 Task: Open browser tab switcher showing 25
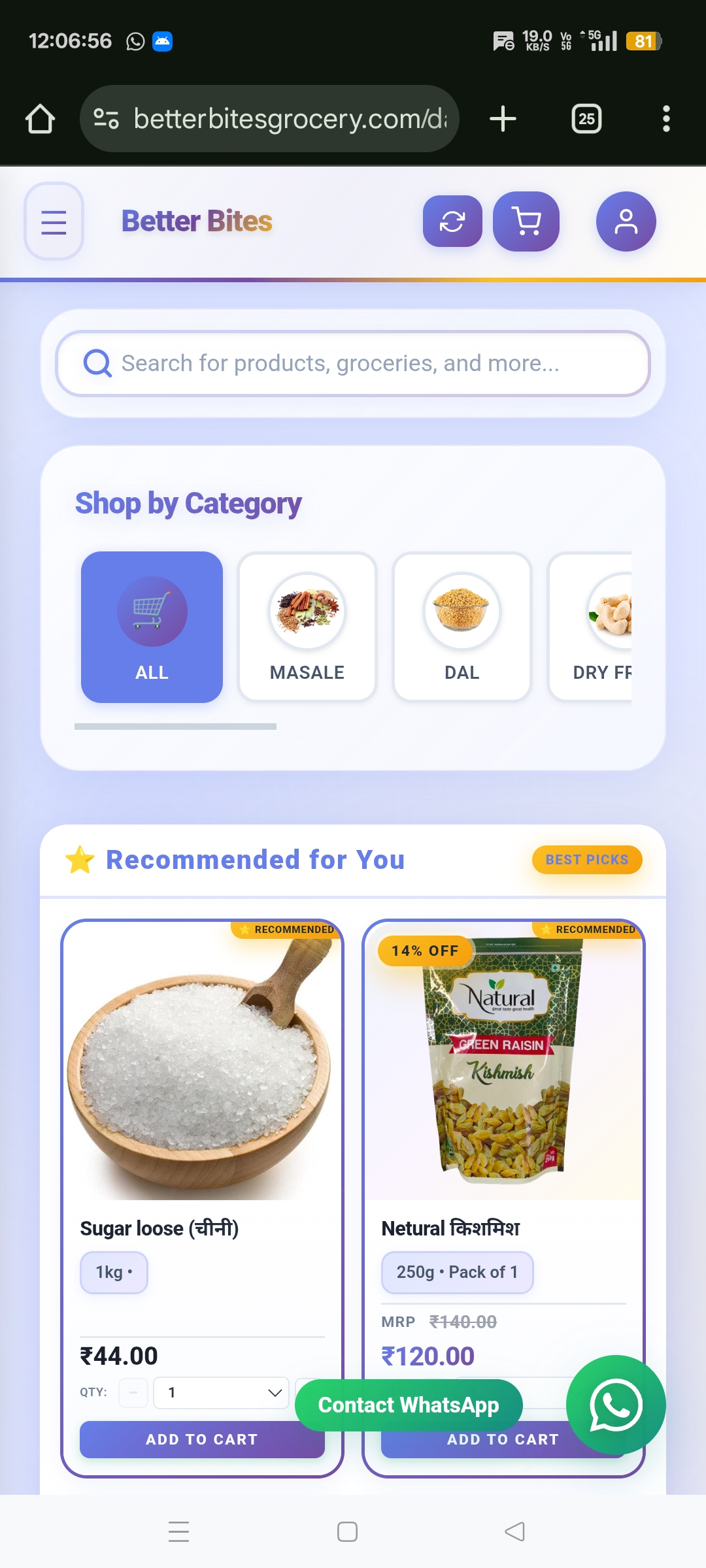pyautogui.click(x=586, y=119)
